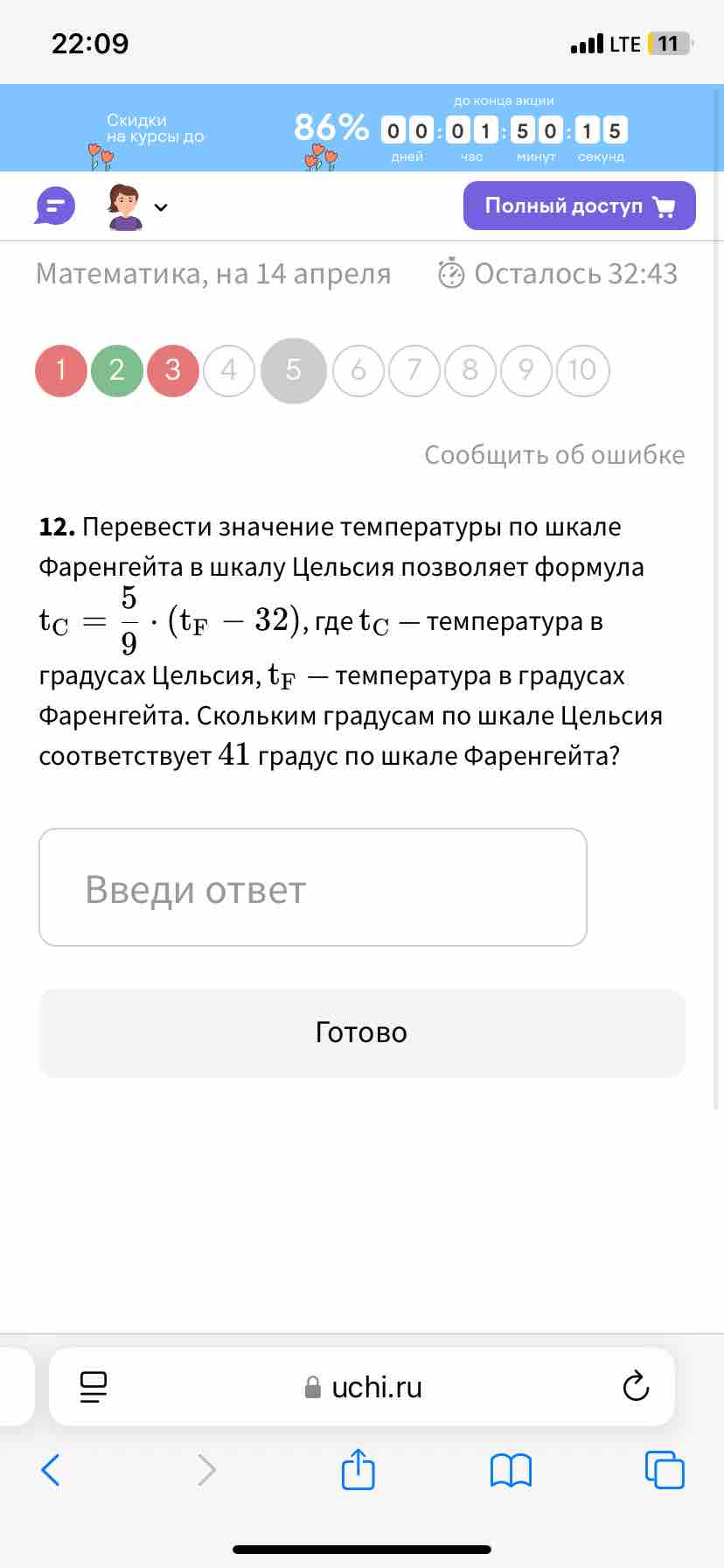Open the Сообщить об ошибке link
724x1568 pixels.
point(554,455)
